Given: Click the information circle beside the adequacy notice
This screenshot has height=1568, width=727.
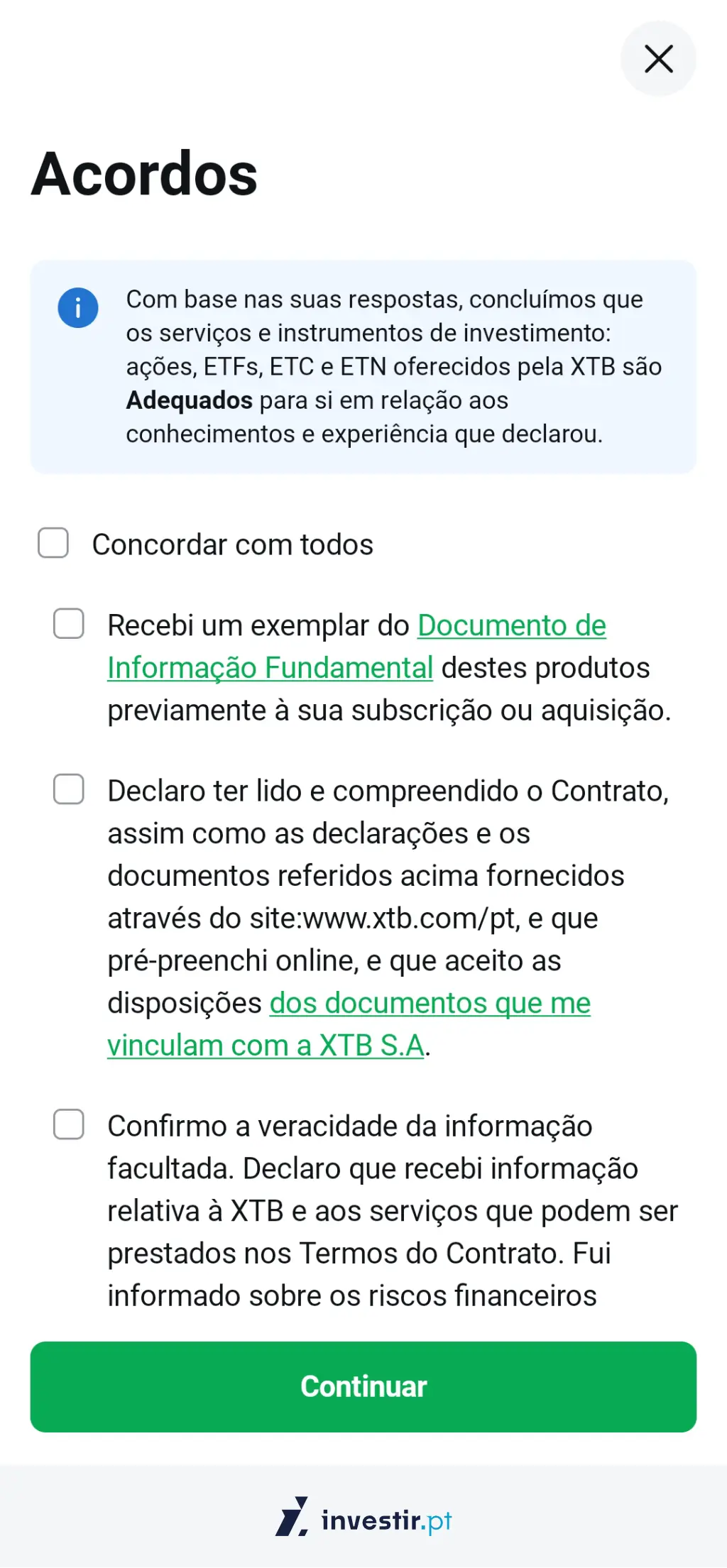Looking at the screenshot, I should (79, 308).
